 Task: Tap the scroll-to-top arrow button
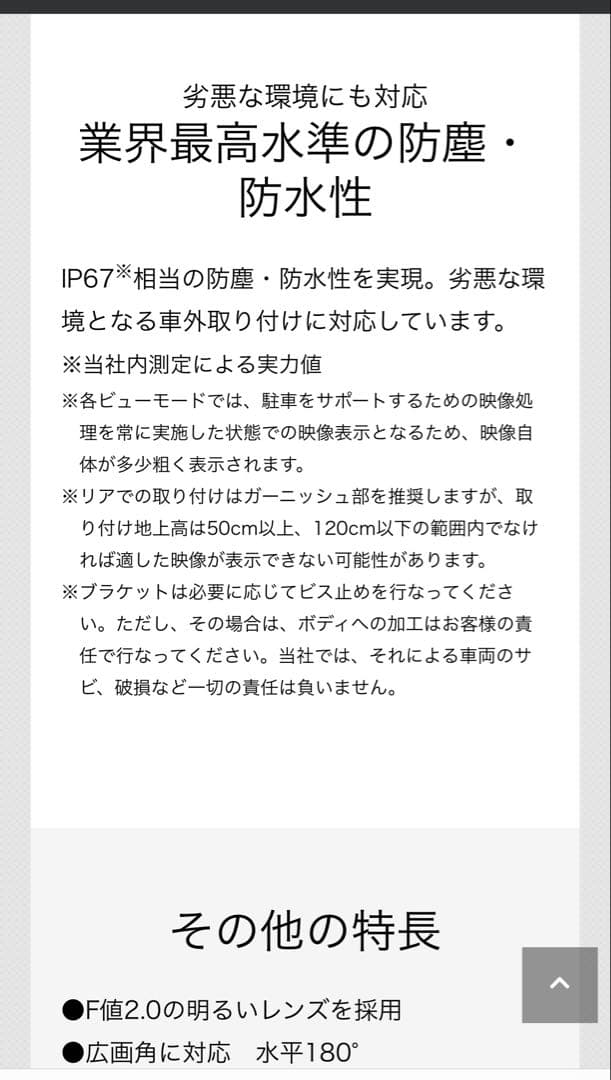click(x=560, y=984)
